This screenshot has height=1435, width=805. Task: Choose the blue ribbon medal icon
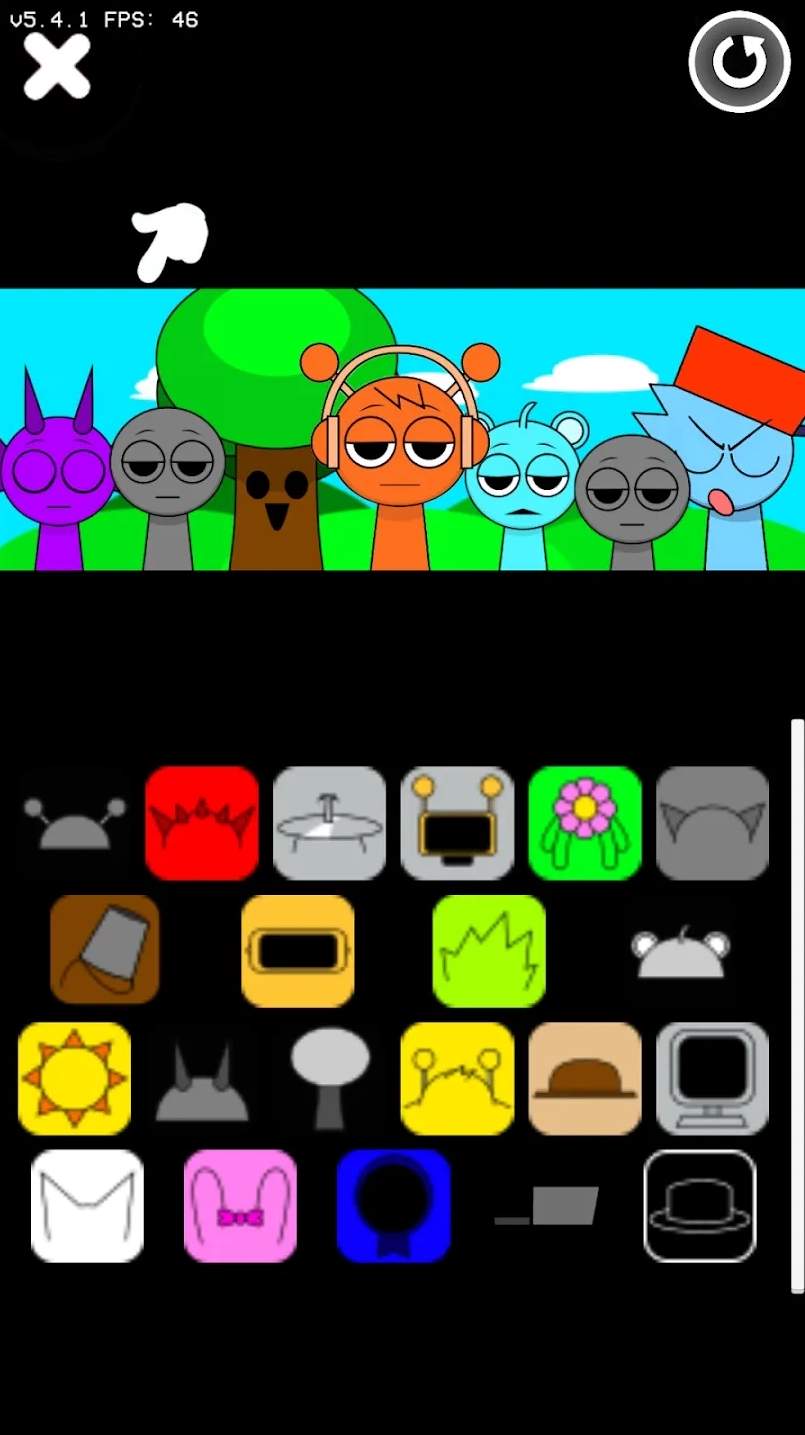(x=393, y=1205)
